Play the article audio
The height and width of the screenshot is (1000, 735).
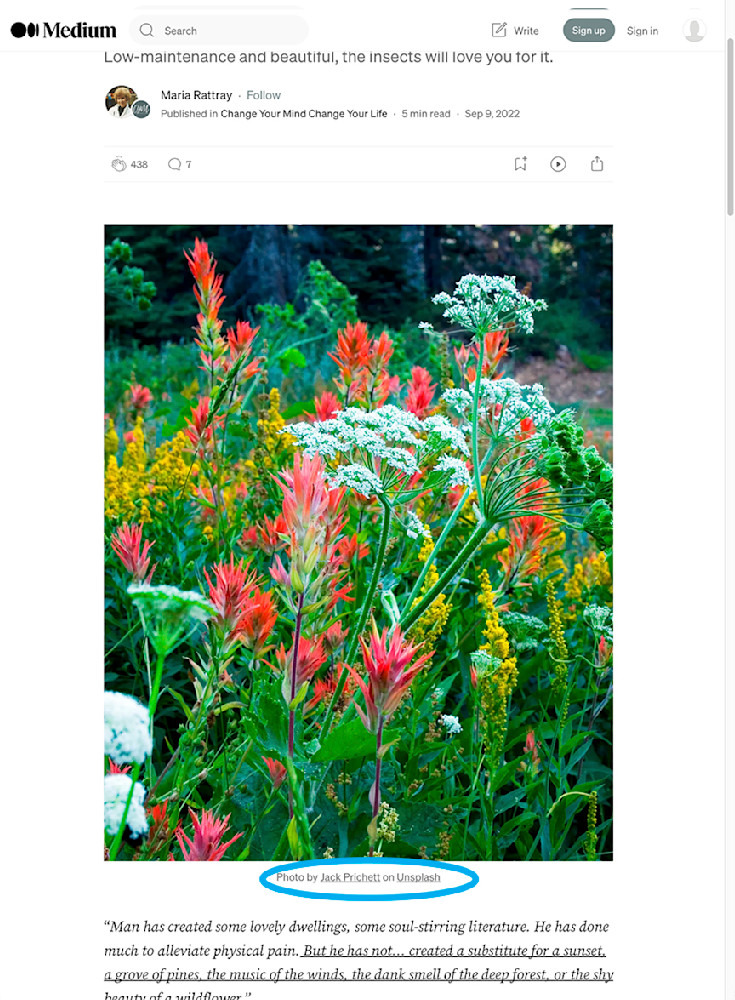558,164
